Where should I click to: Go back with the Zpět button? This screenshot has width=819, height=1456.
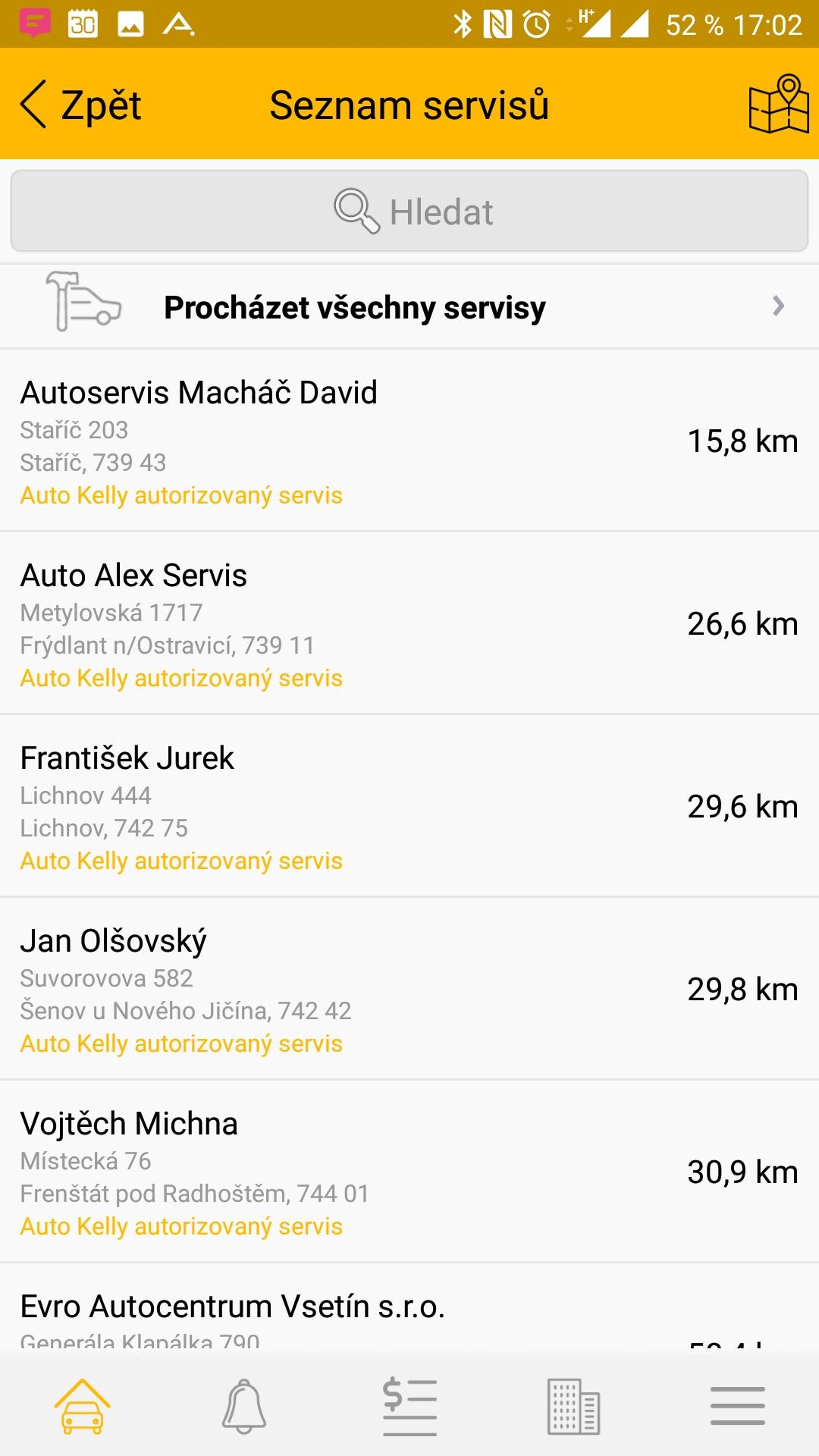click(80, 105)
